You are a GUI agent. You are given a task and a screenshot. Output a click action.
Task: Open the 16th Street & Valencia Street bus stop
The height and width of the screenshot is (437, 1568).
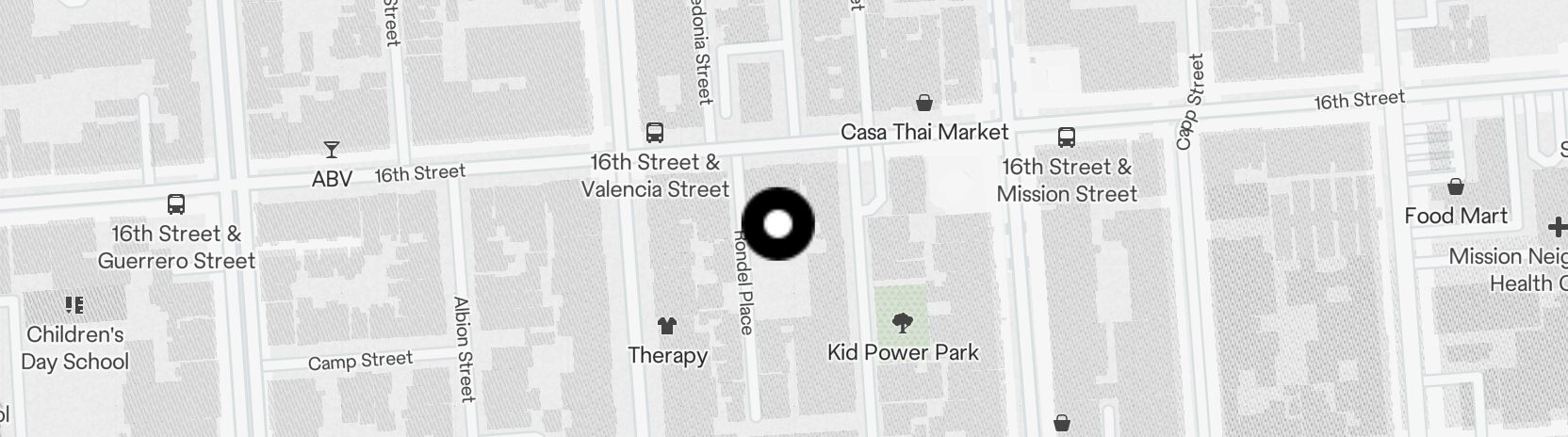[654, 133]
